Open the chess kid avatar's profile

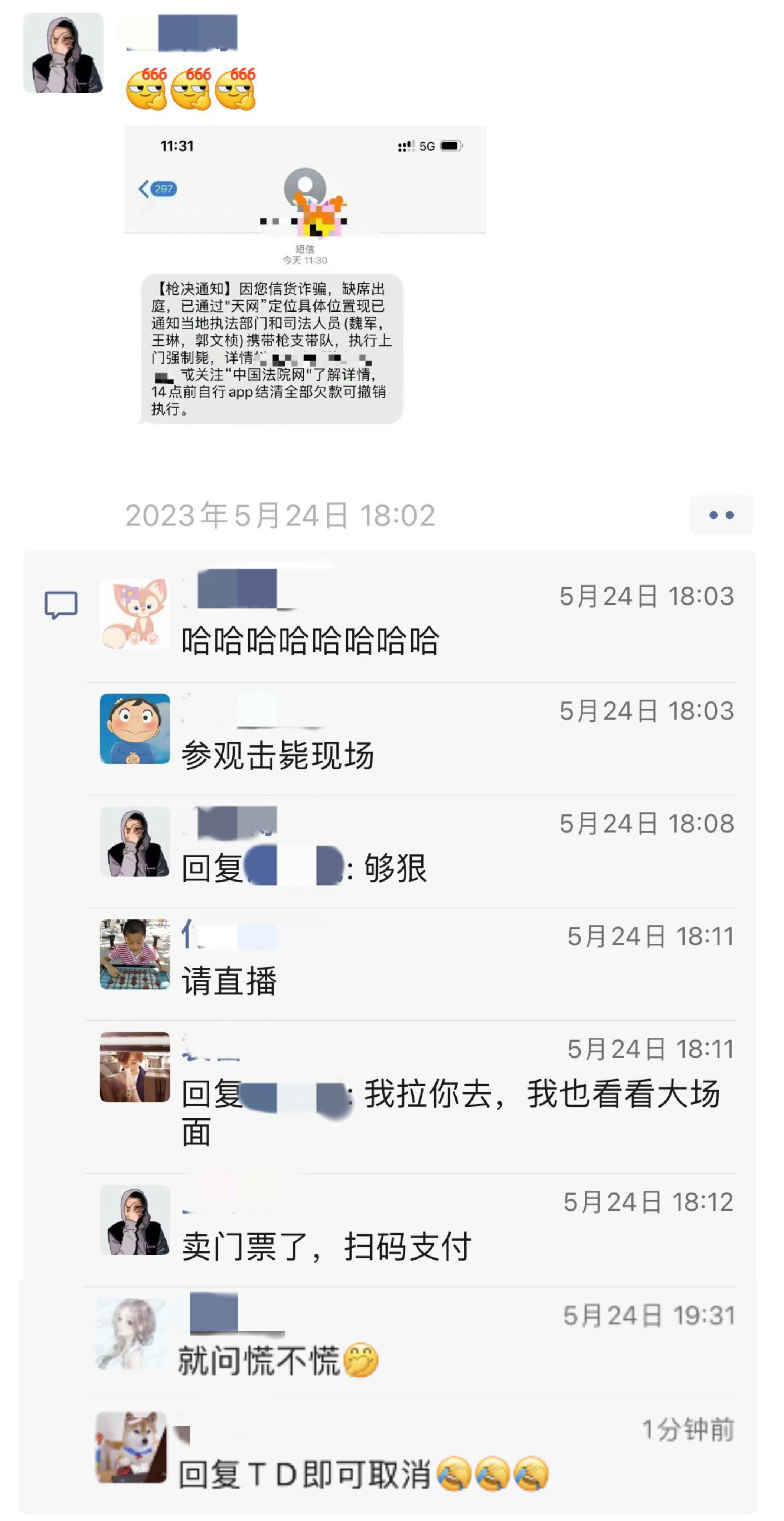[135, 954]
